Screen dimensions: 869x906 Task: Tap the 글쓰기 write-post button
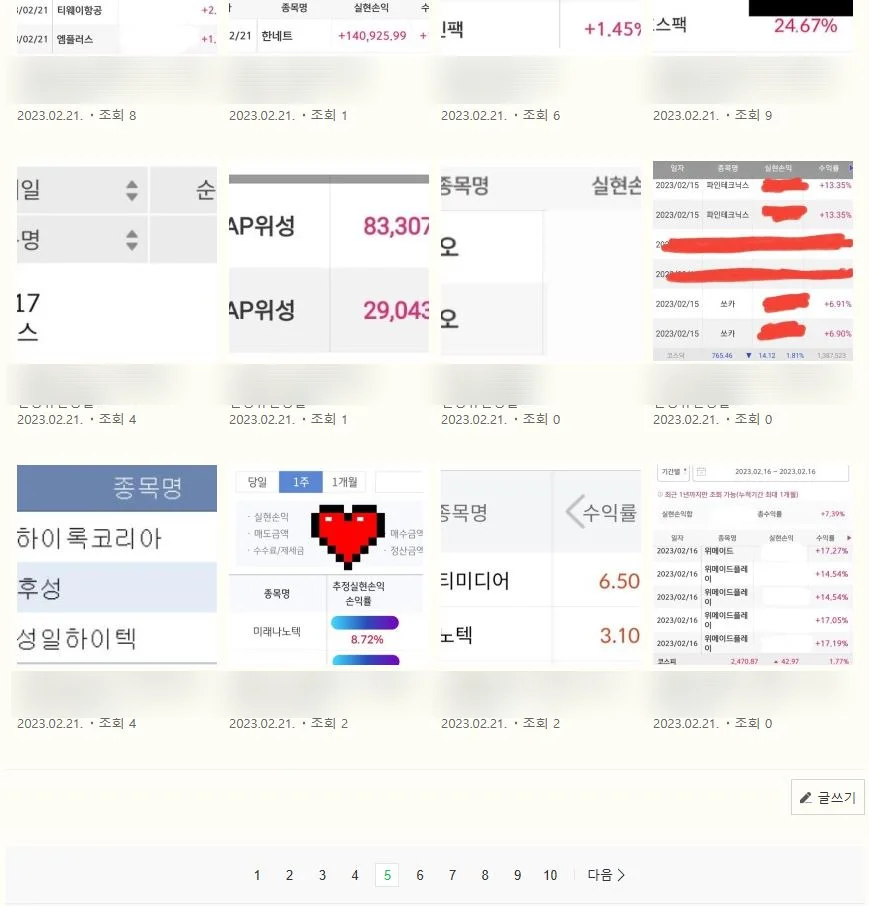[x=828, y=797]
